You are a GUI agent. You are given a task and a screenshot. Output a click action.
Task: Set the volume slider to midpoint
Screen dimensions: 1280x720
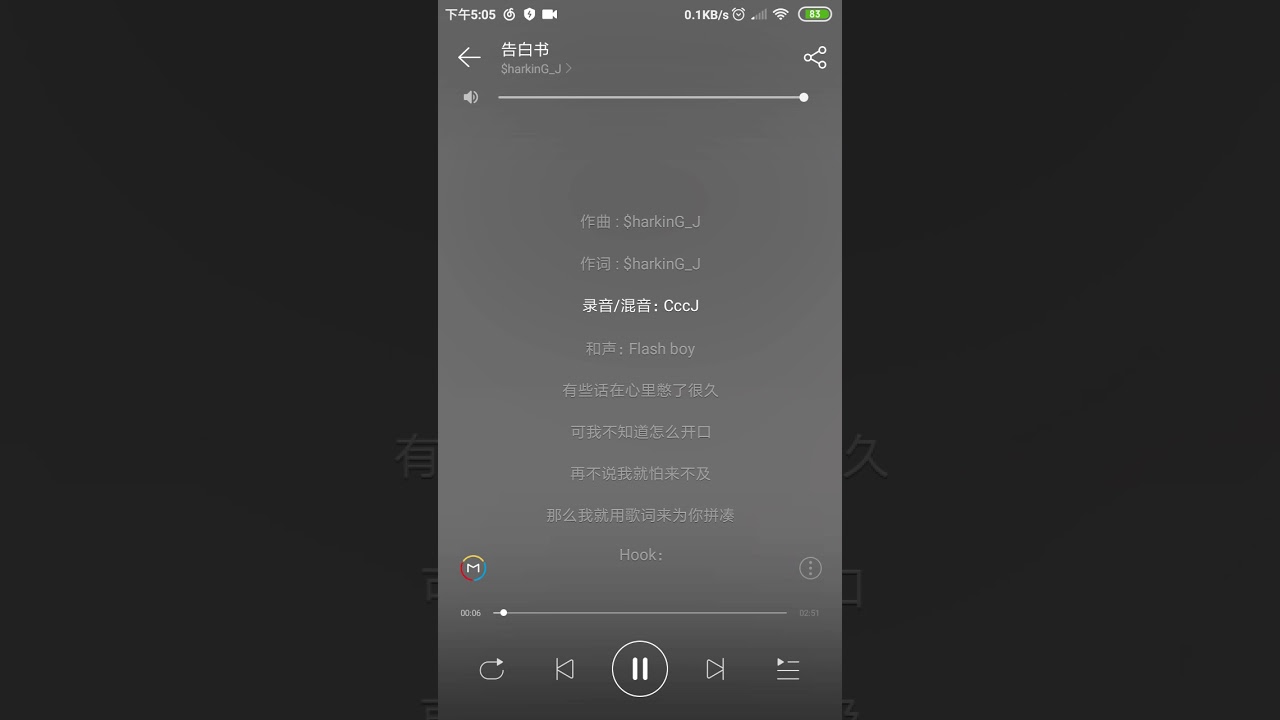[651, 97]
